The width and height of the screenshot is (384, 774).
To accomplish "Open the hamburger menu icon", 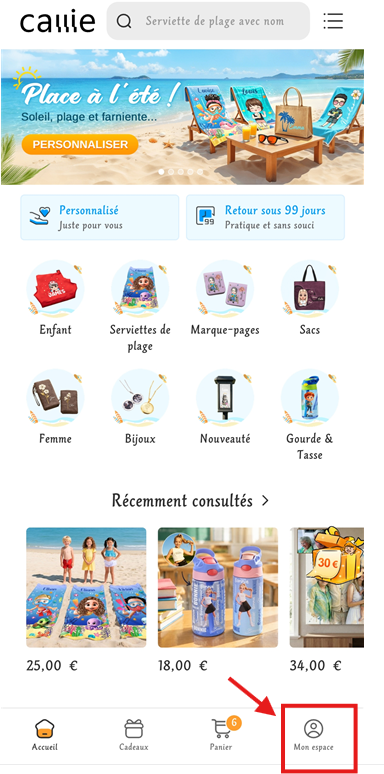I will [333, 21].
